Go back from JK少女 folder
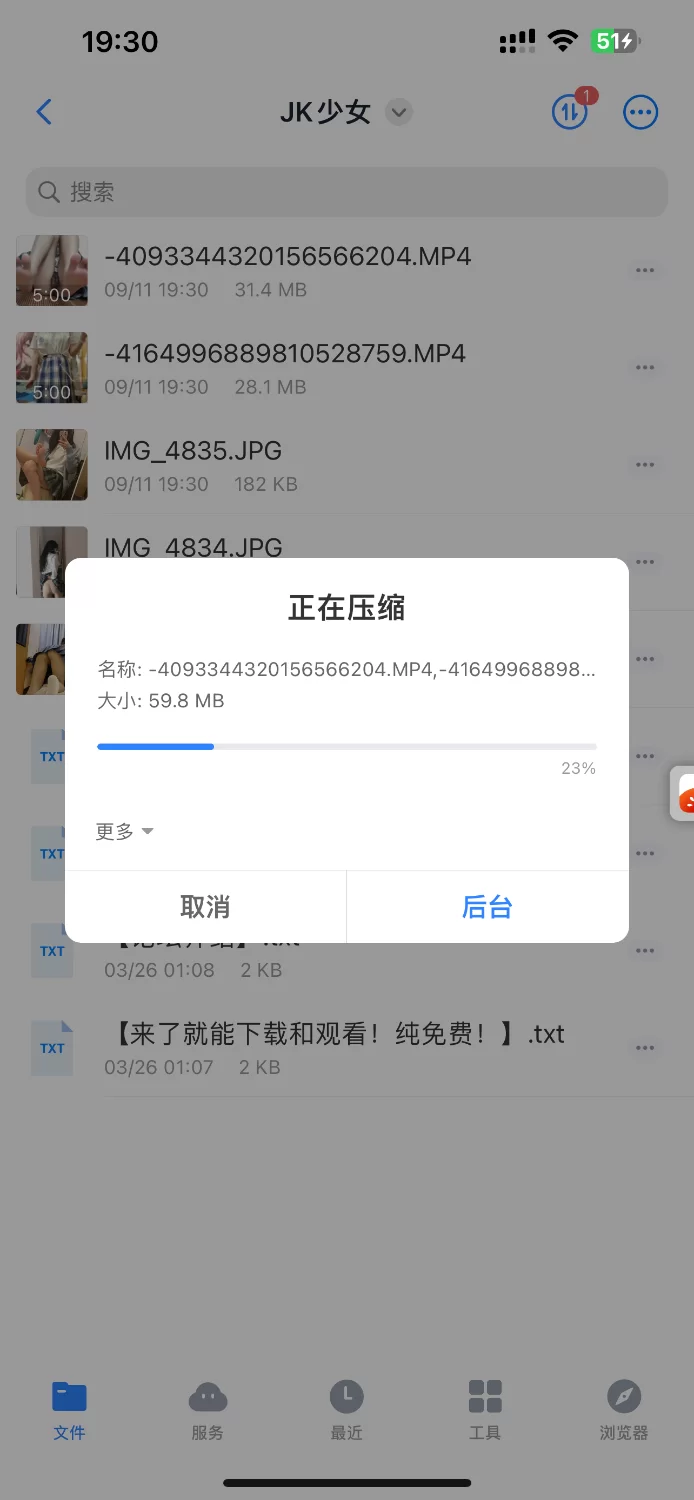Viewport: 694px width, 1500px height. click(x=44, y=112)
